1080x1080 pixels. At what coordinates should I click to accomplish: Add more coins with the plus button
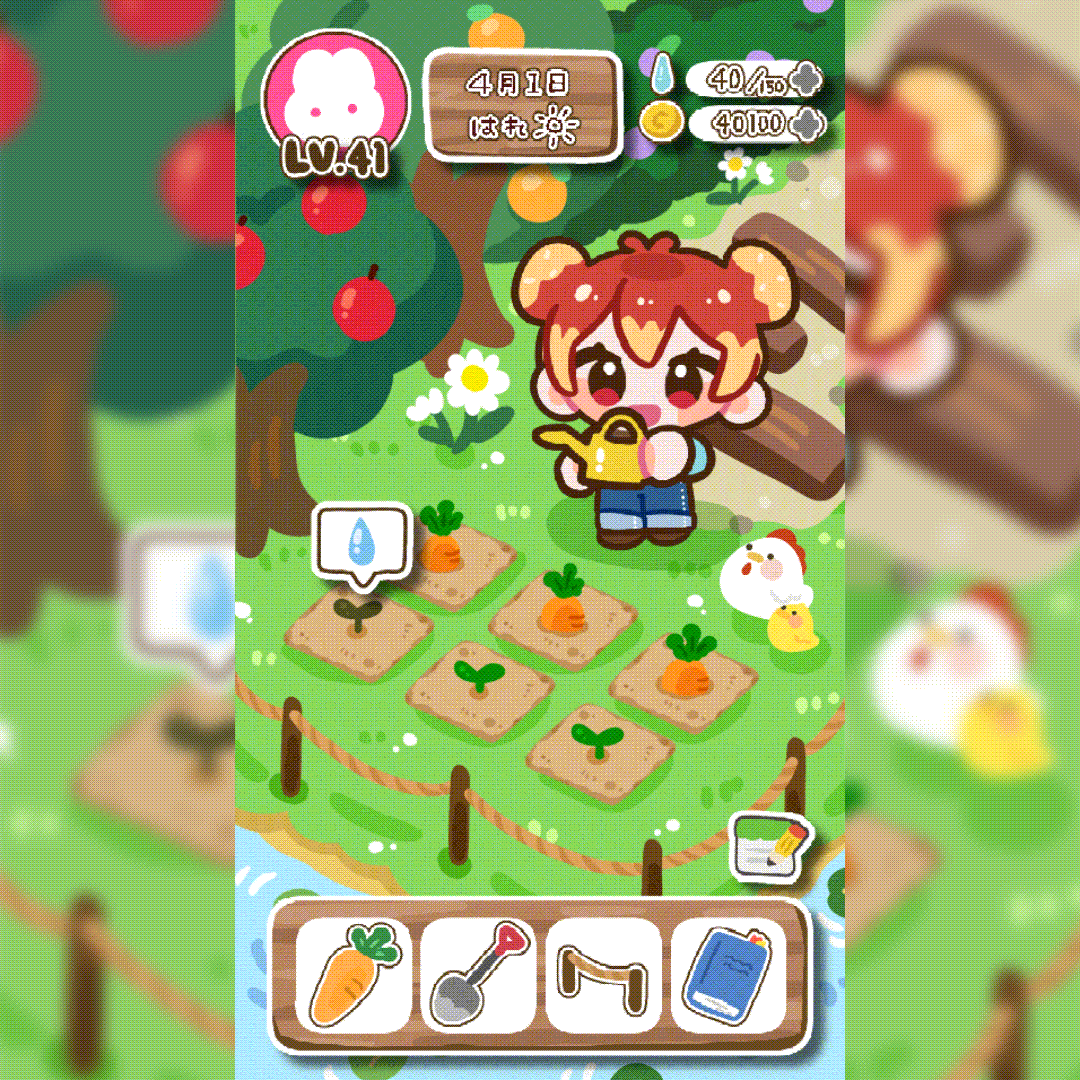pyautogui.click(x=806, y=123)
